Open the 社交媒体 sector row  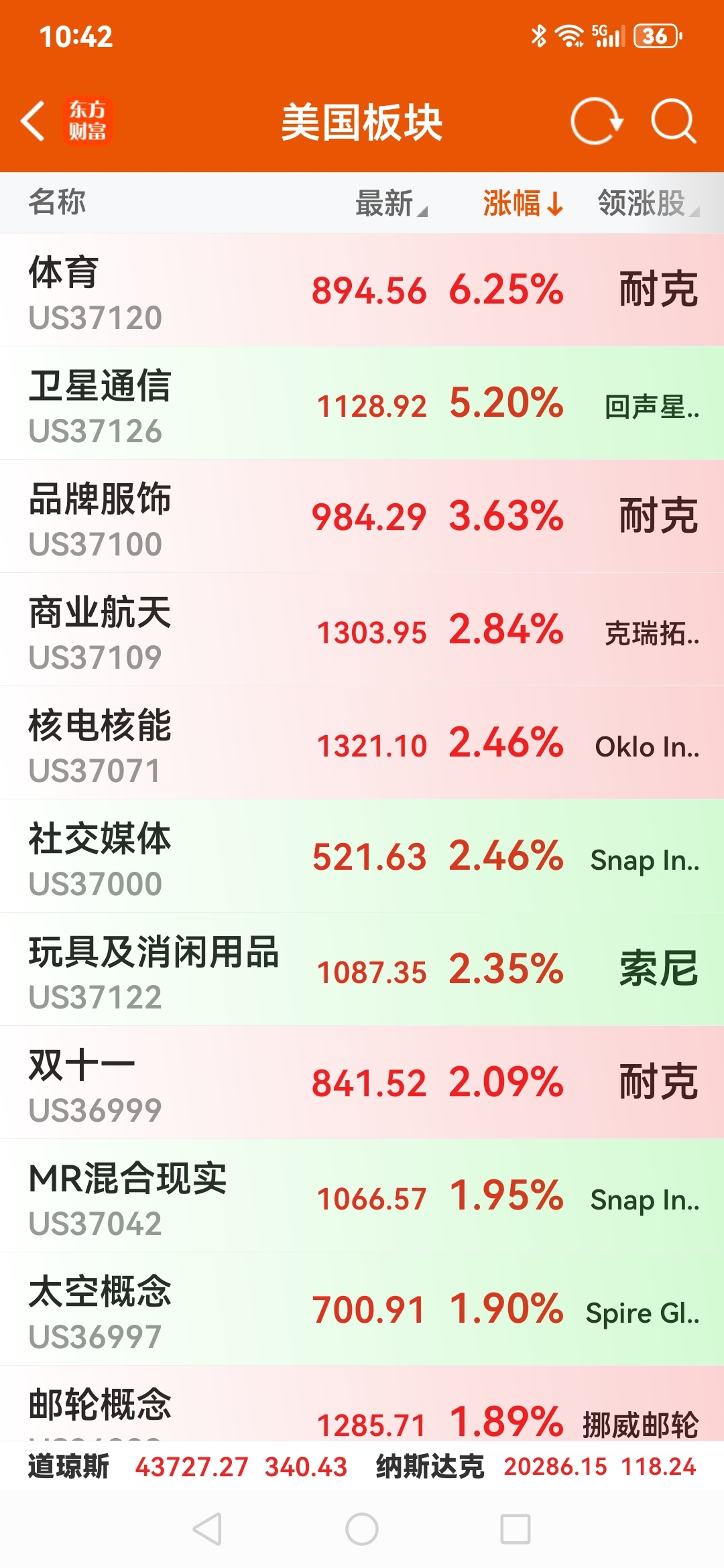coord(362,856)
